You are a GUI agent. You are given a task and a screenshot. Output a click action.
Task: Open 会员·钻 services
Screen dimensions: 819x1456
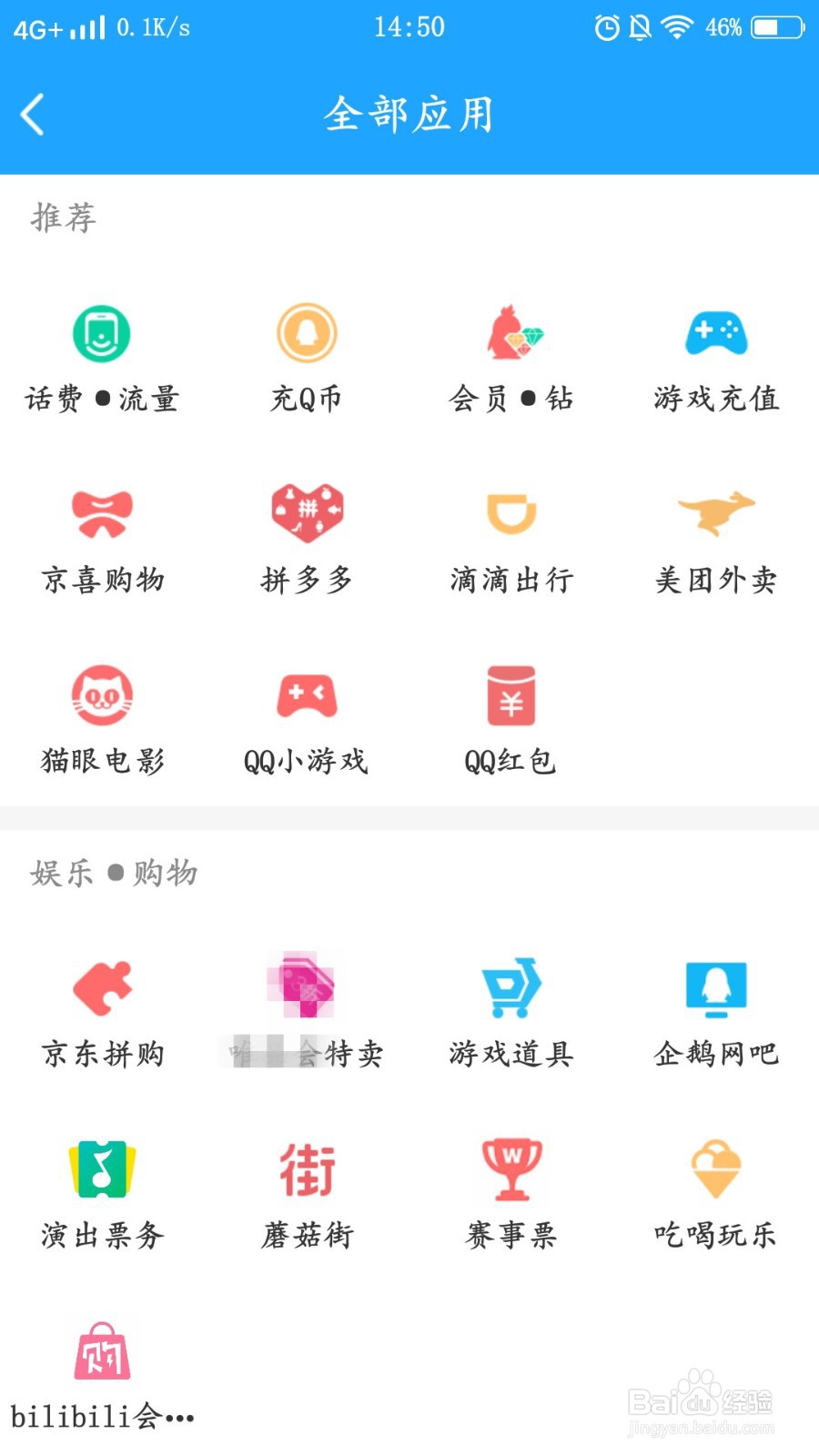tap(511, 359)
